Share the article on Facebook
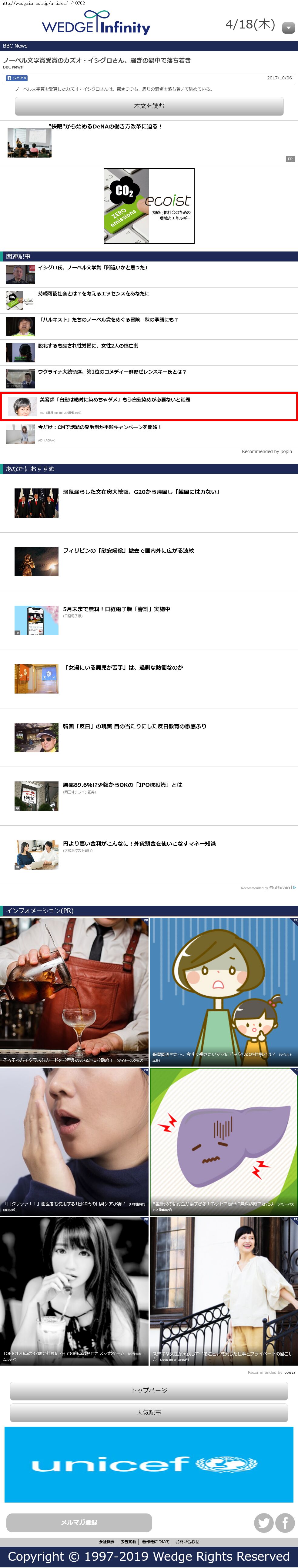298x1568 pixels. [x=16, y=78]
